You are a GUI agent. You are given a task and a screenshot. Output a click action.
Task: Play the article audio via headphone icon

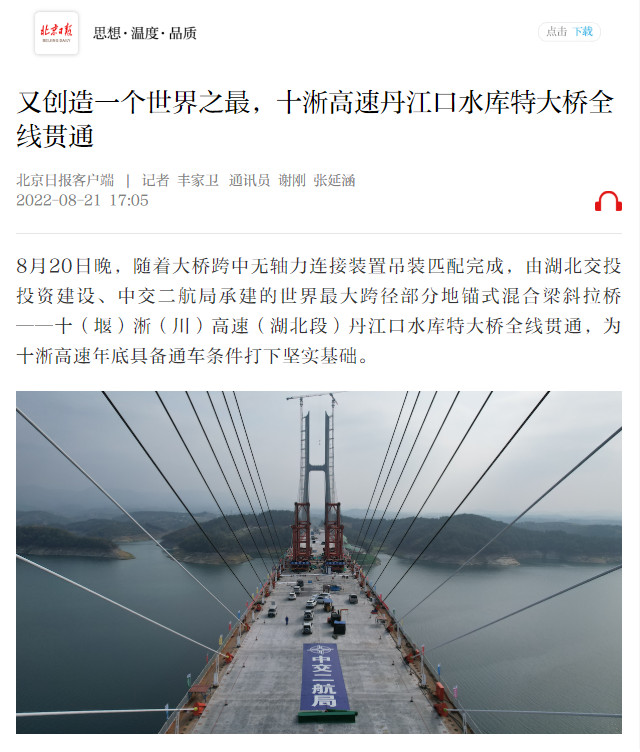pos(607,201)
